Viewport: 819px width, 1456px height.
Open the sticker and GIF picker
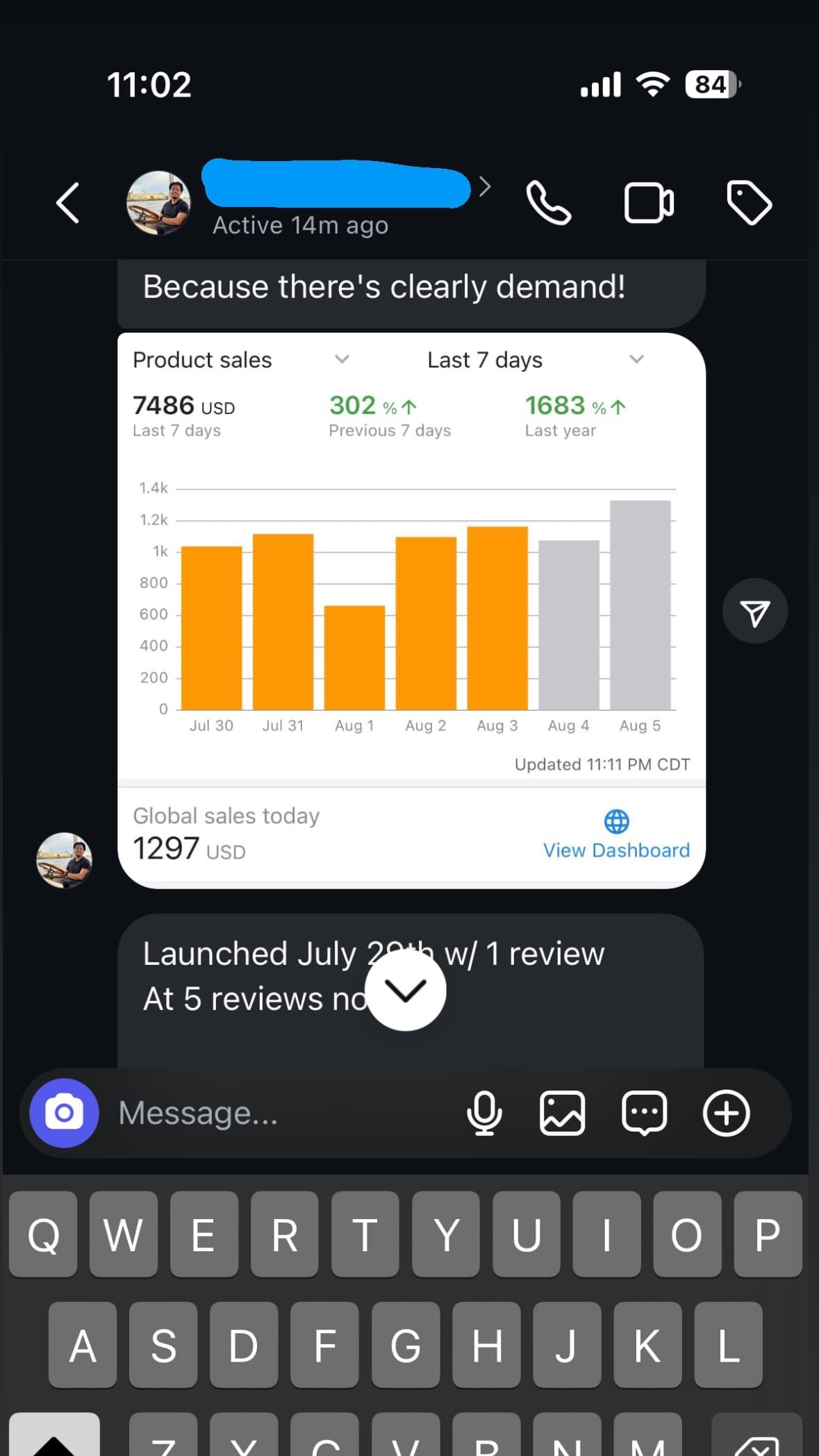click(644, 1113)
